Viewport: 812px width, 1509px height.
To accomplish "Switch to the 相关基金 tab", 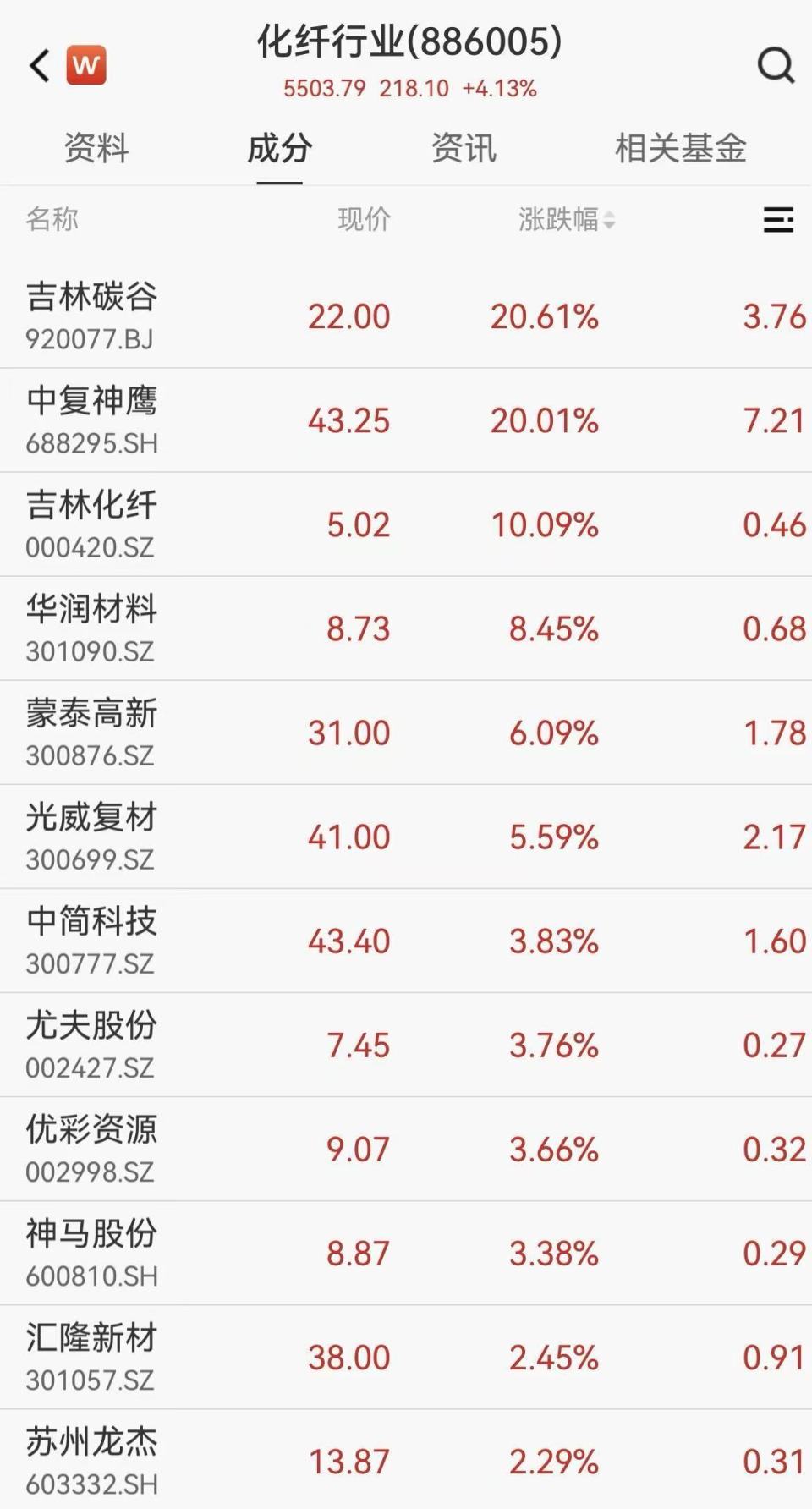I will coord(679,150).
